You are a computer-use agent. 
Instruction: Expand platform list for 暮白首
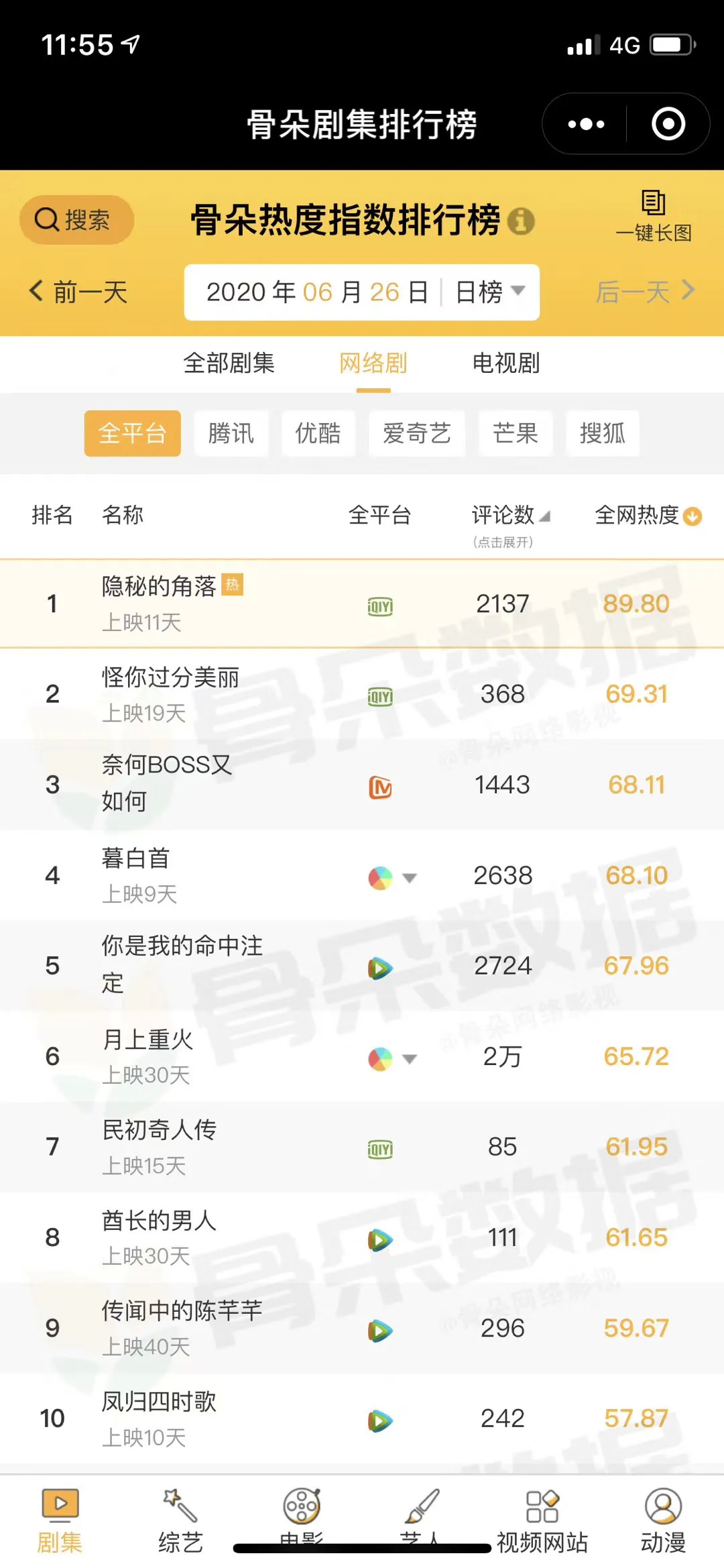409,877
